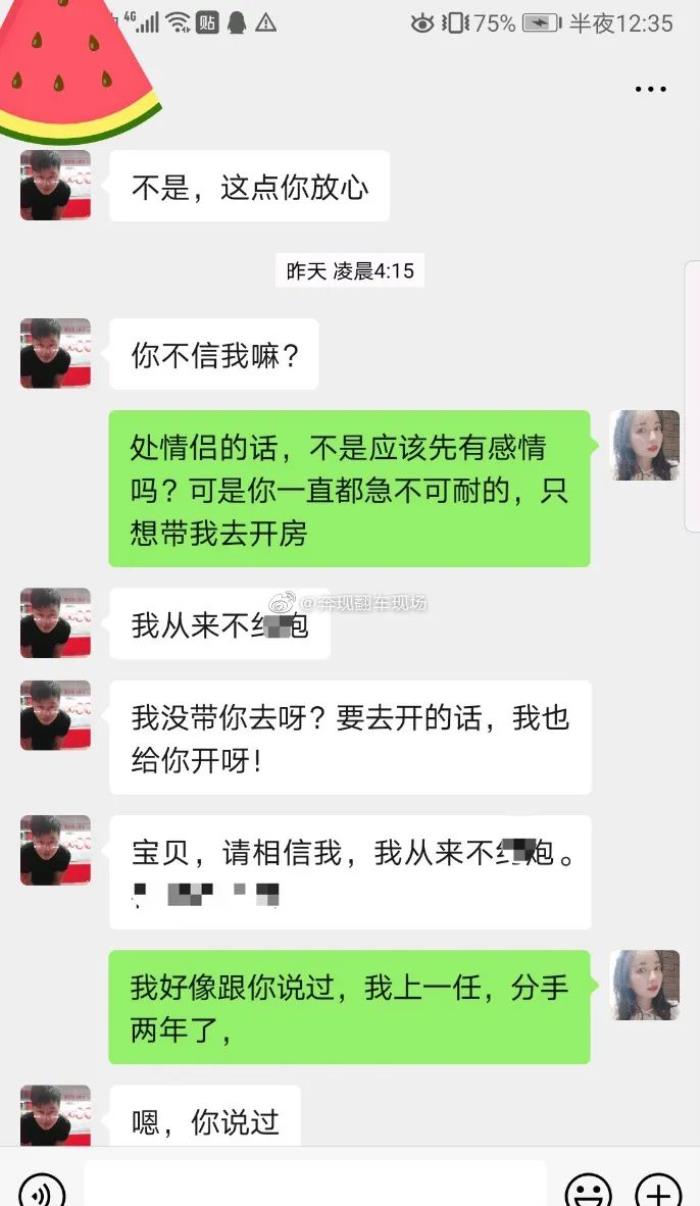Open the plus attachment menu
This screenshot has width=700, height=1206.
[659, 1190]
